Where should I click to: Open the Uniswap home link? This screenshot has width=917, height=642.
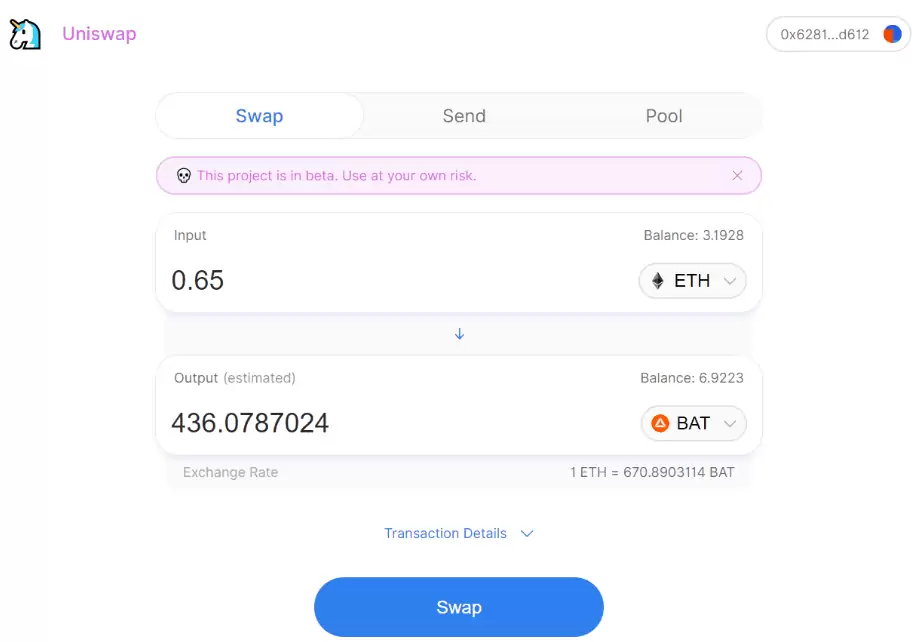click(98, 34)
